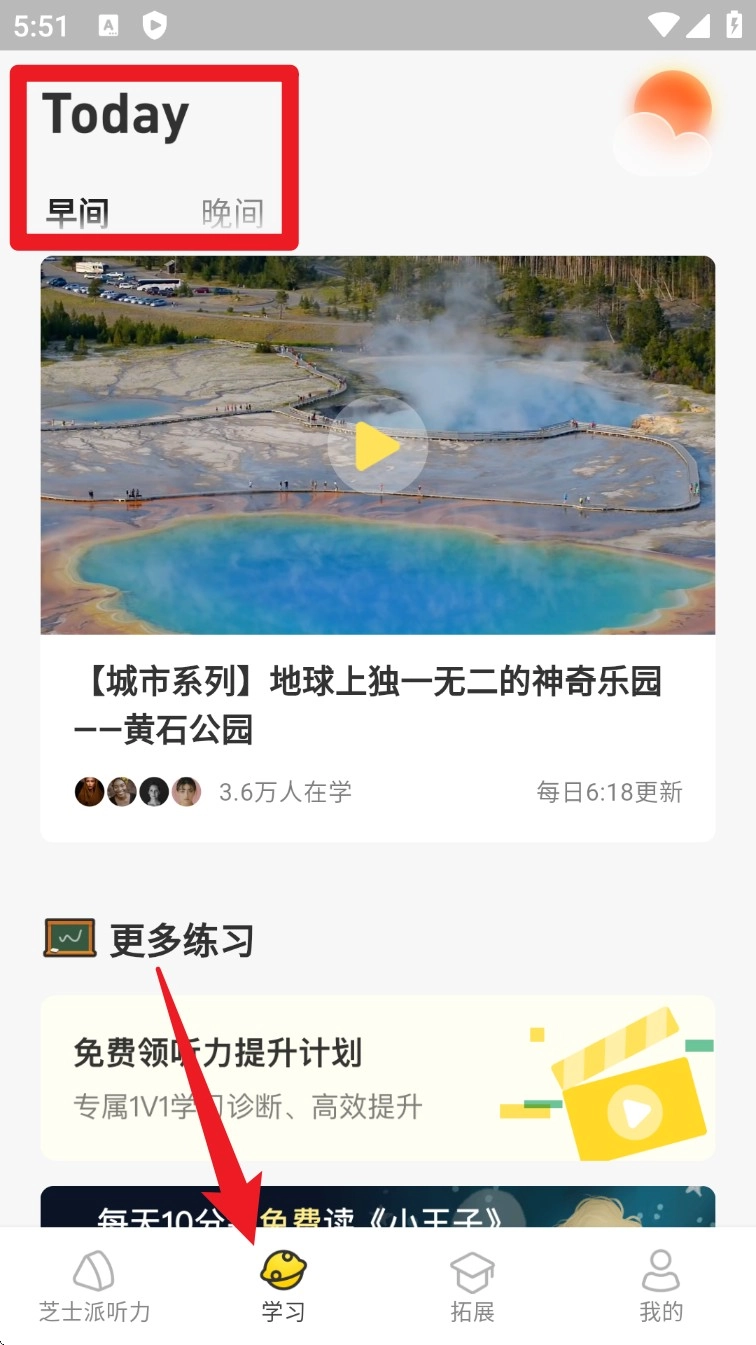Screen dimensions: 756x1345
Task: Play the 黄石公园 lesson video
Action: [377, 446]
